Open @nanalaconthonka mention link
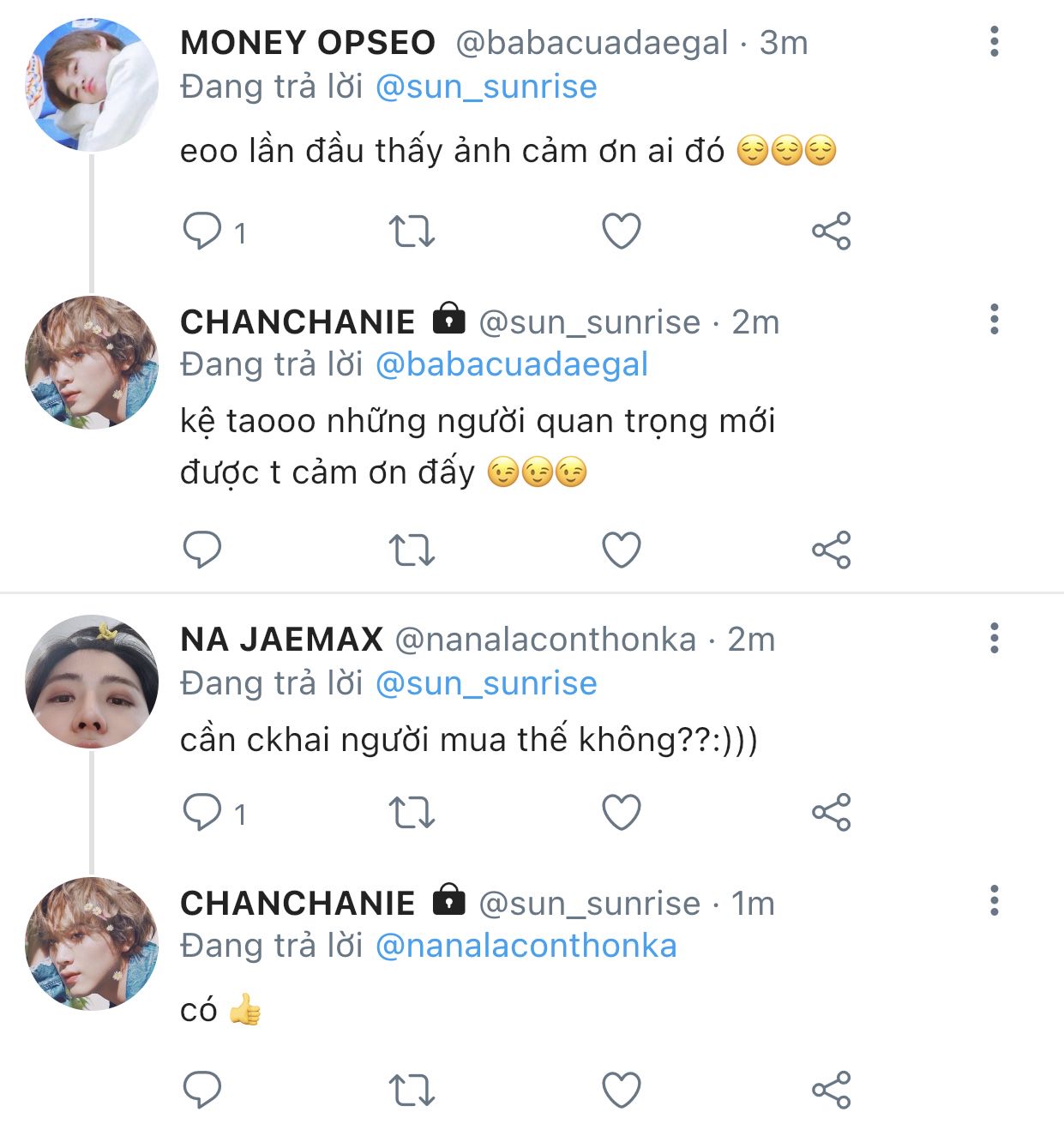Image resolution: width=1064 pixels, height=1124 pixels. (x=526, y=946)
